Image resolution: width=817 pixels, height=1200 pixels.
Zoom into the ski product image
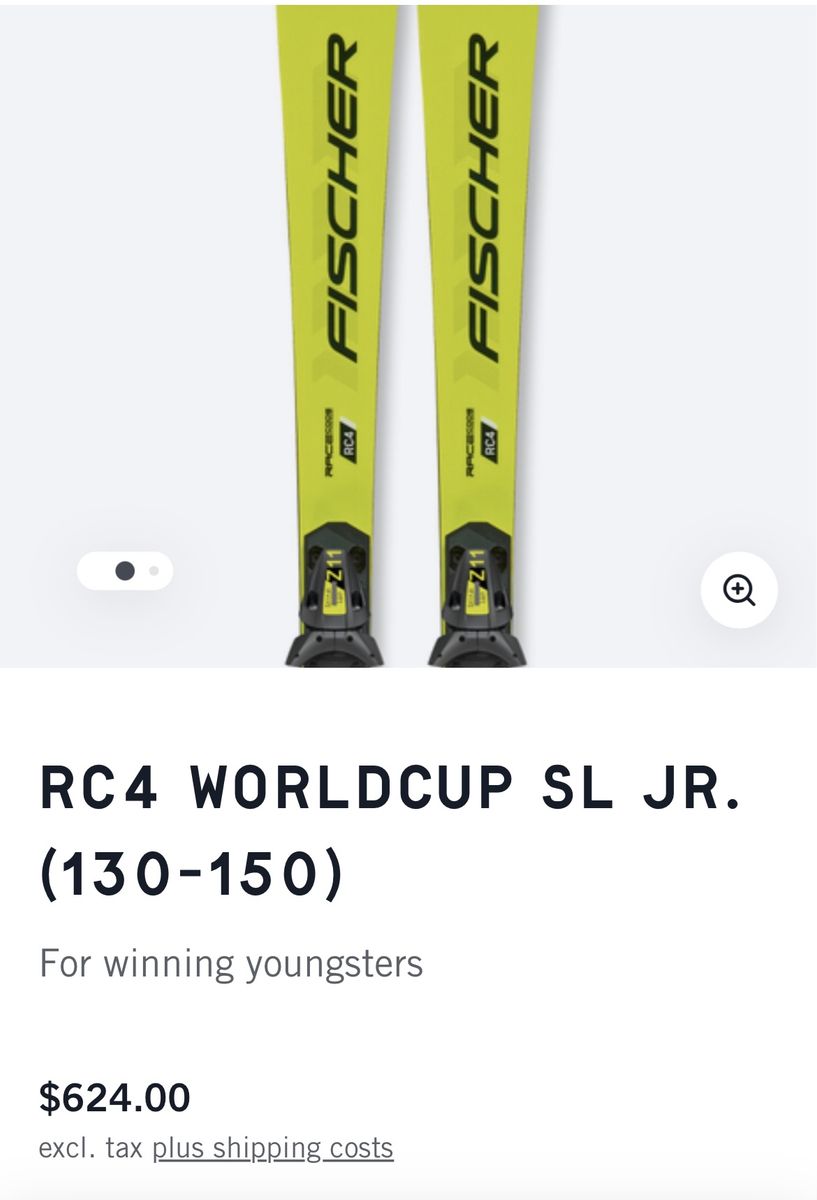pyautogui.click(x=739, y=590)
